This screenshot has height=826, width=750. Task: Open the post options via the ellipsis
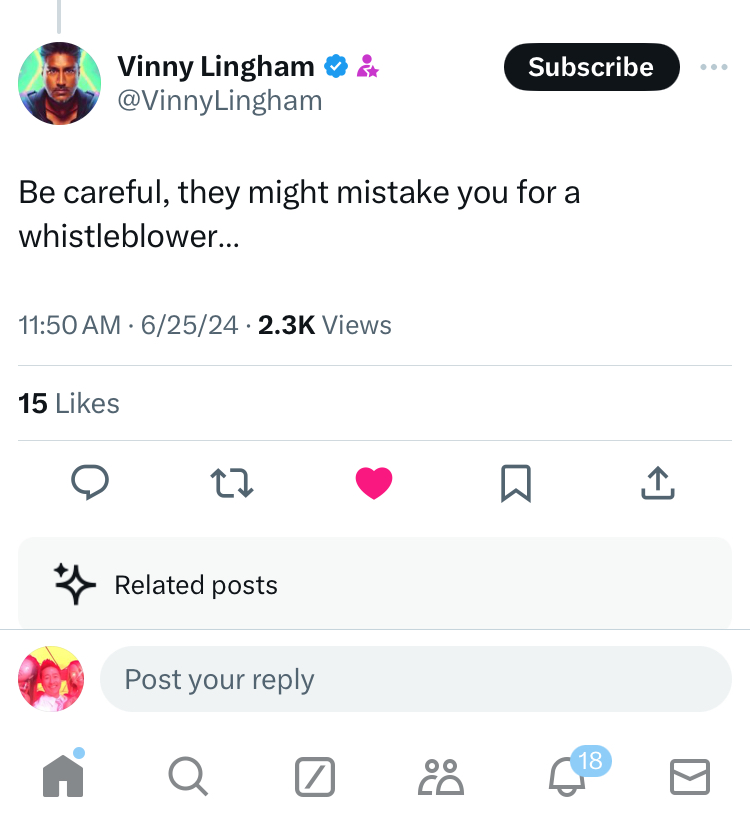pos(714,67)
